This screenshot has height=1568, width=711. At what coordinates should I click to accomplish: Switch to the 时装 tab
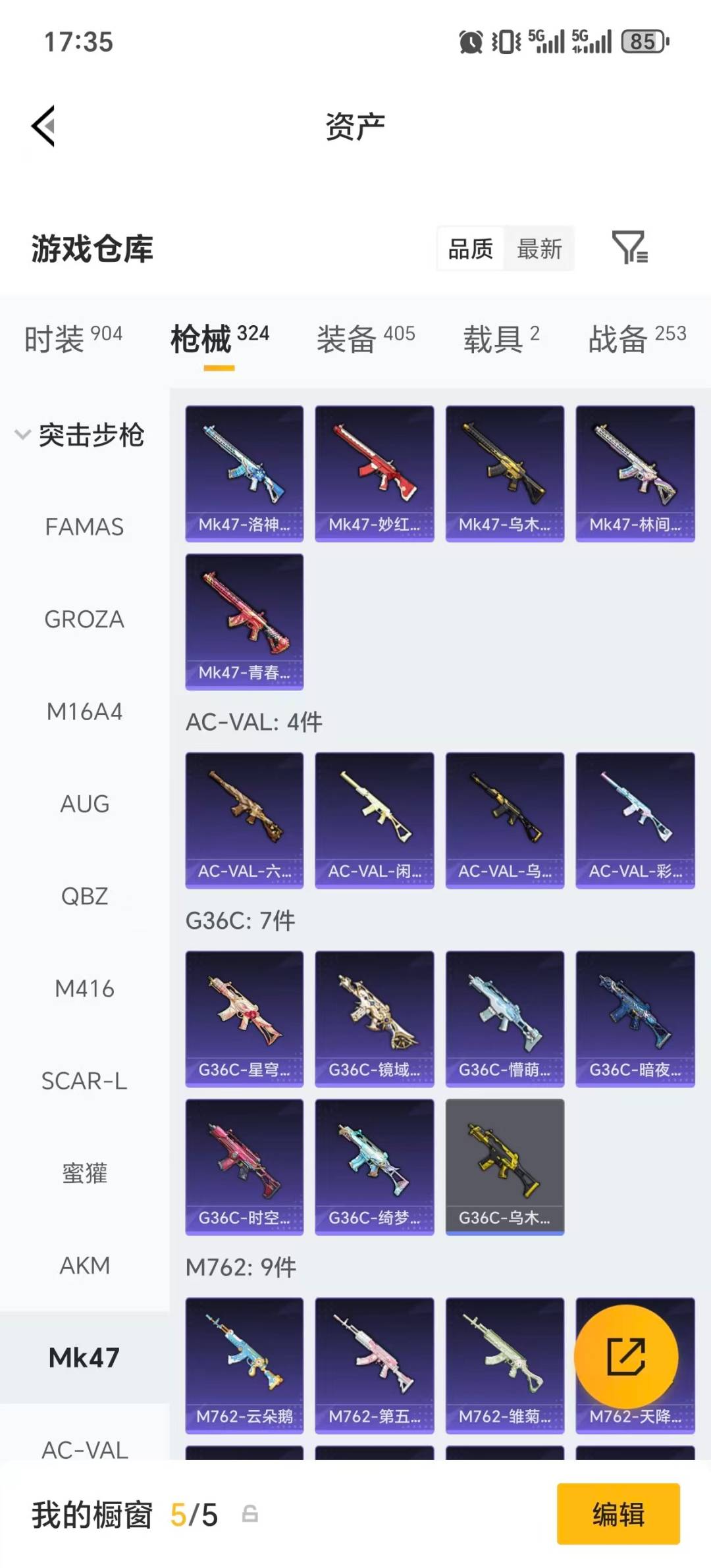[x=73, y=338]
